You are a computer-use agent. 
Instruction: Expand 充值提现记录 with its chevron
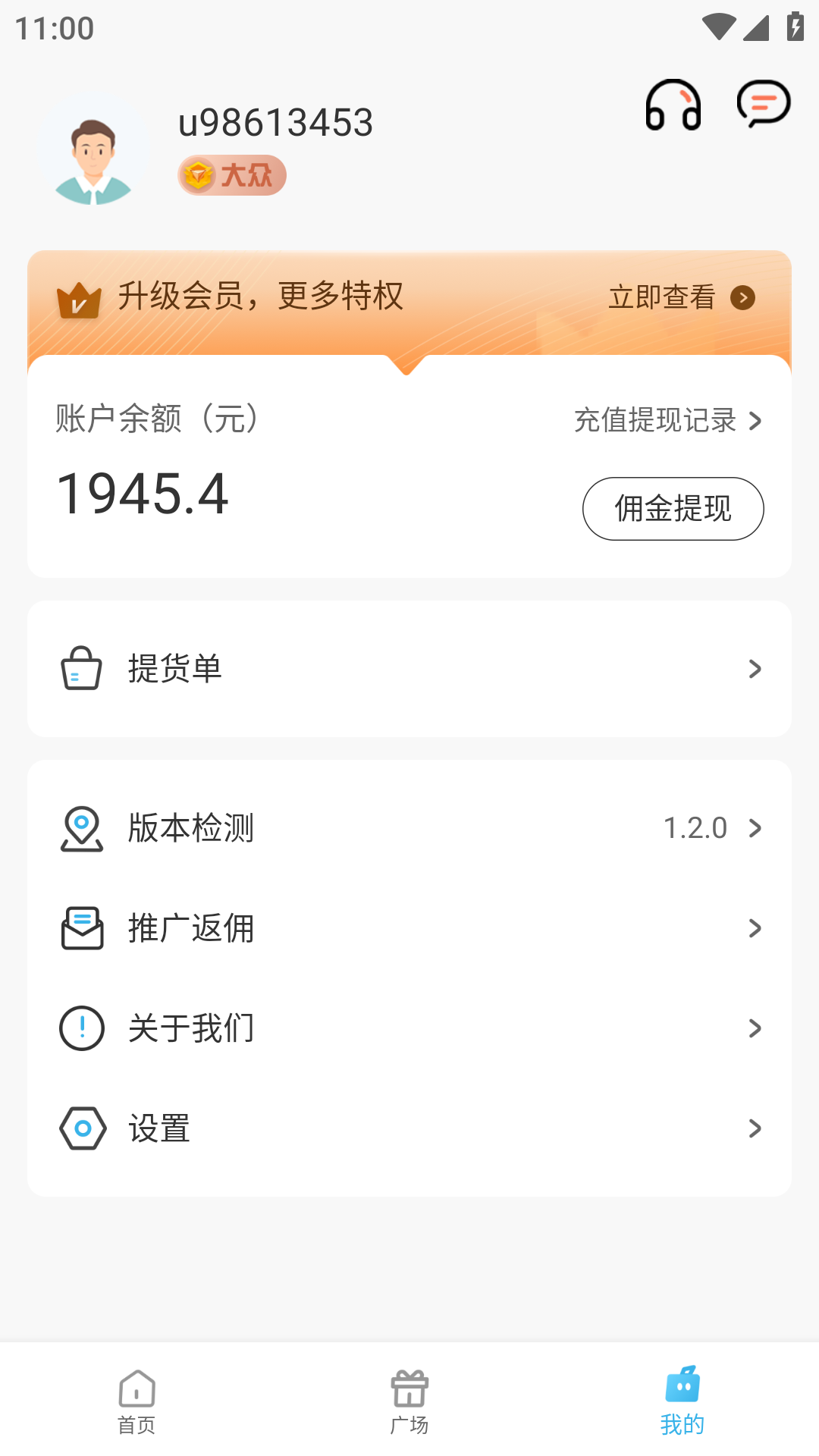click(x=754, y=422)
